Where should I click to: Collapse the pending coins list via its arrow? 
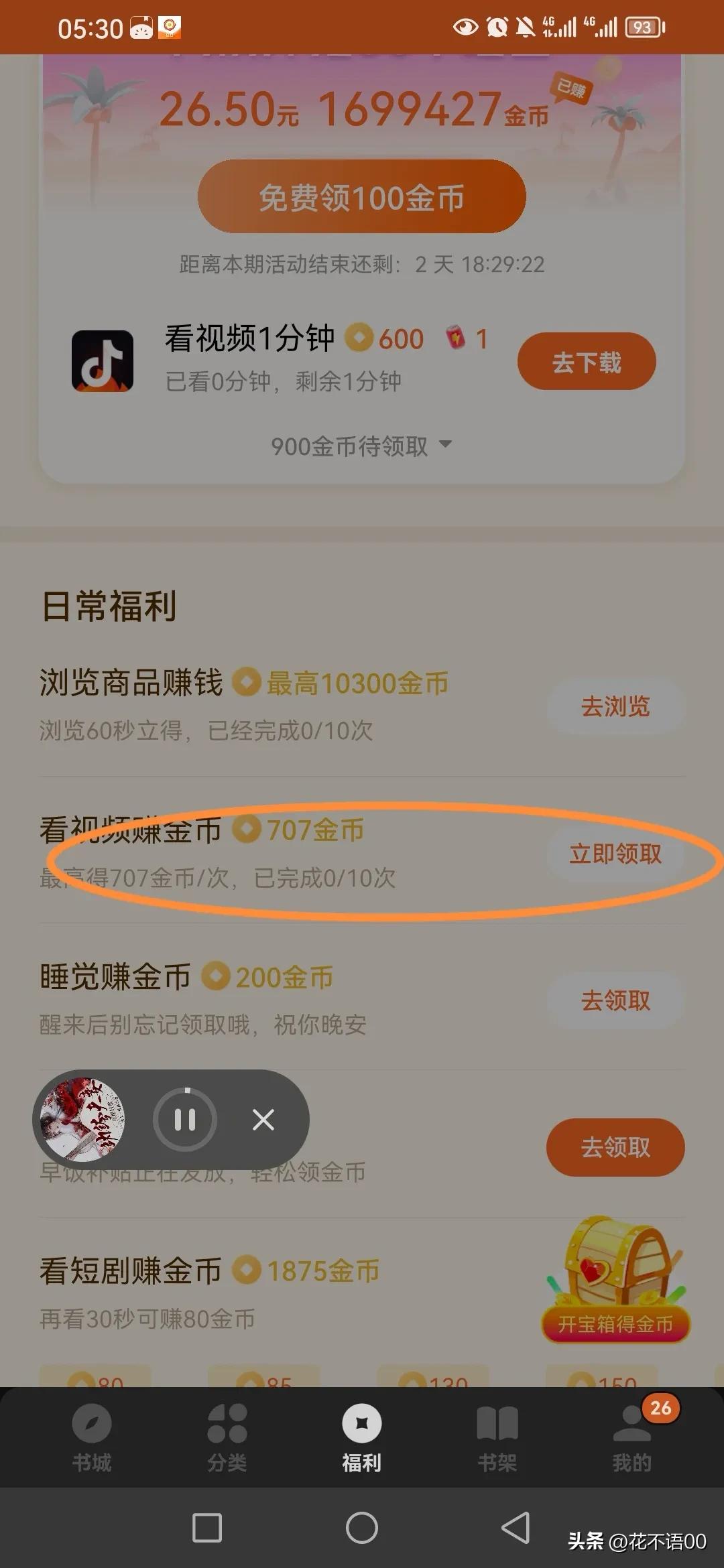447,446
